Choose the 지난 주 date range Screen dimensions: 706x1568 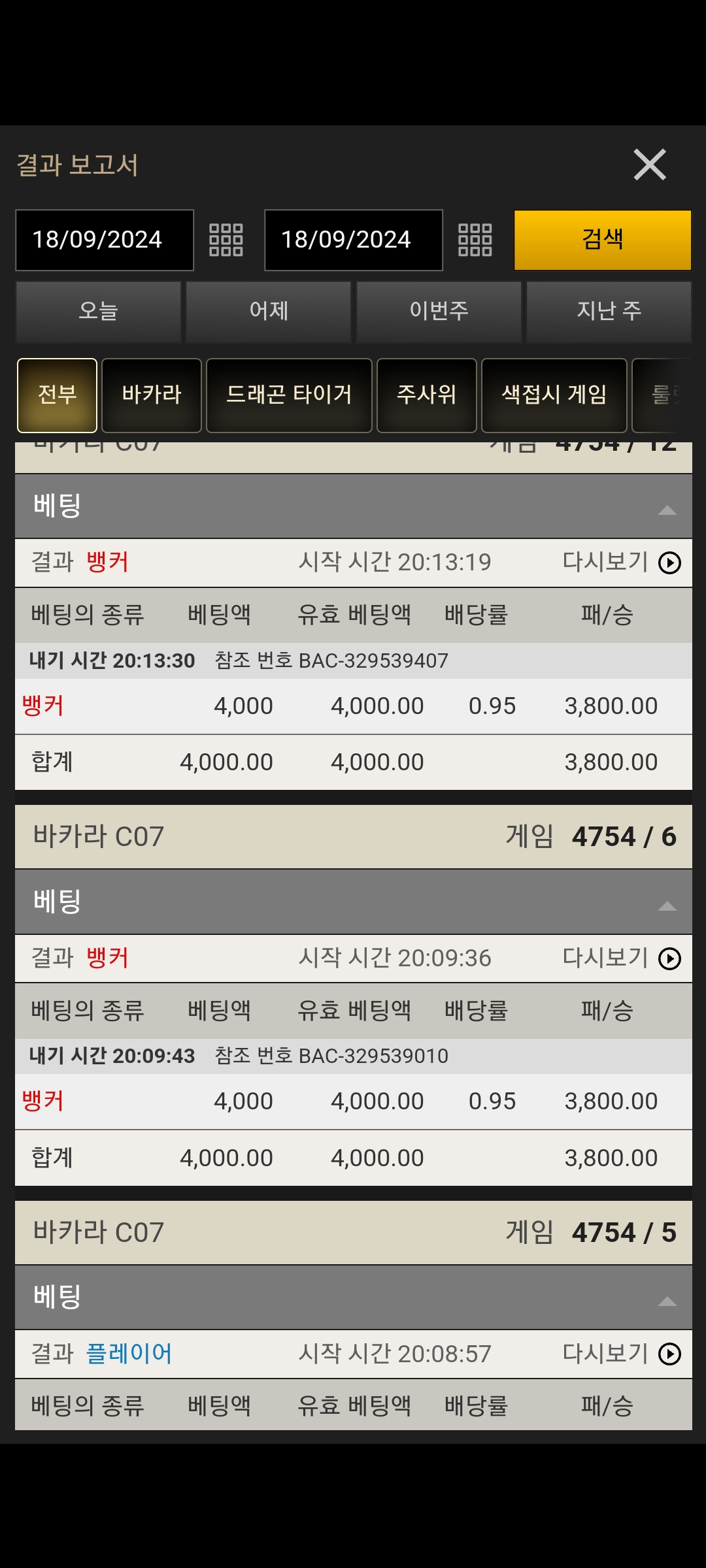[609, 311]
